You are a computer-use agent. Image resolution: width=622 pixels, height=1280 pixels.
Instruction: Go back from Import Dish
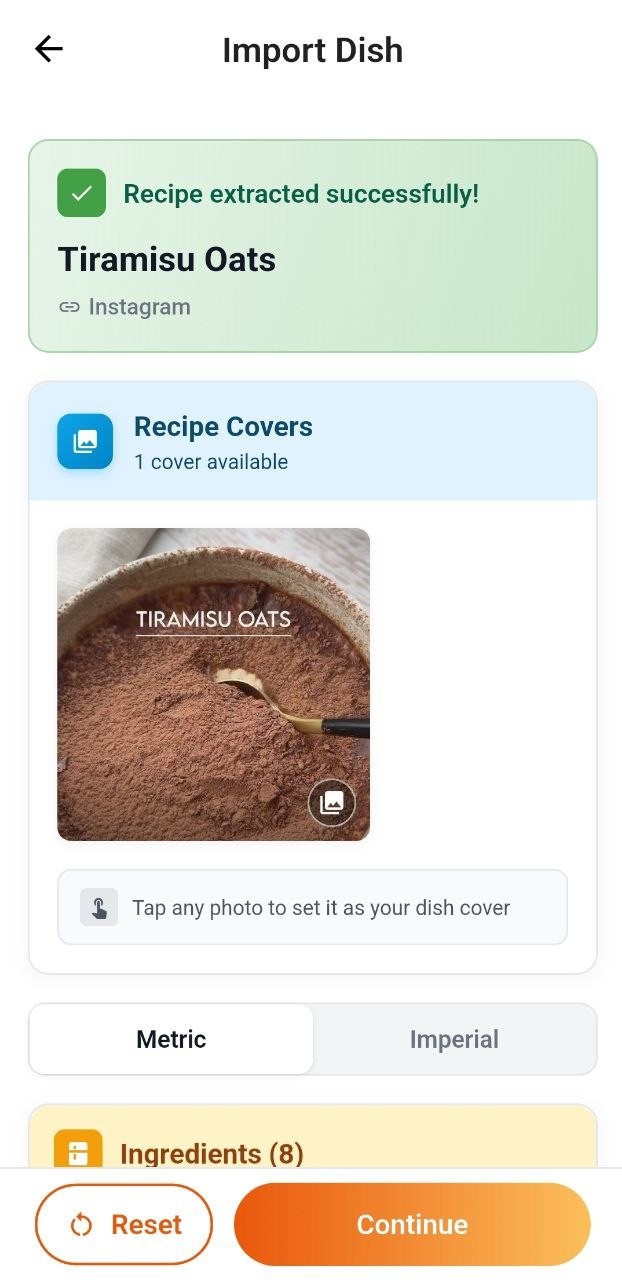point(48,49)
